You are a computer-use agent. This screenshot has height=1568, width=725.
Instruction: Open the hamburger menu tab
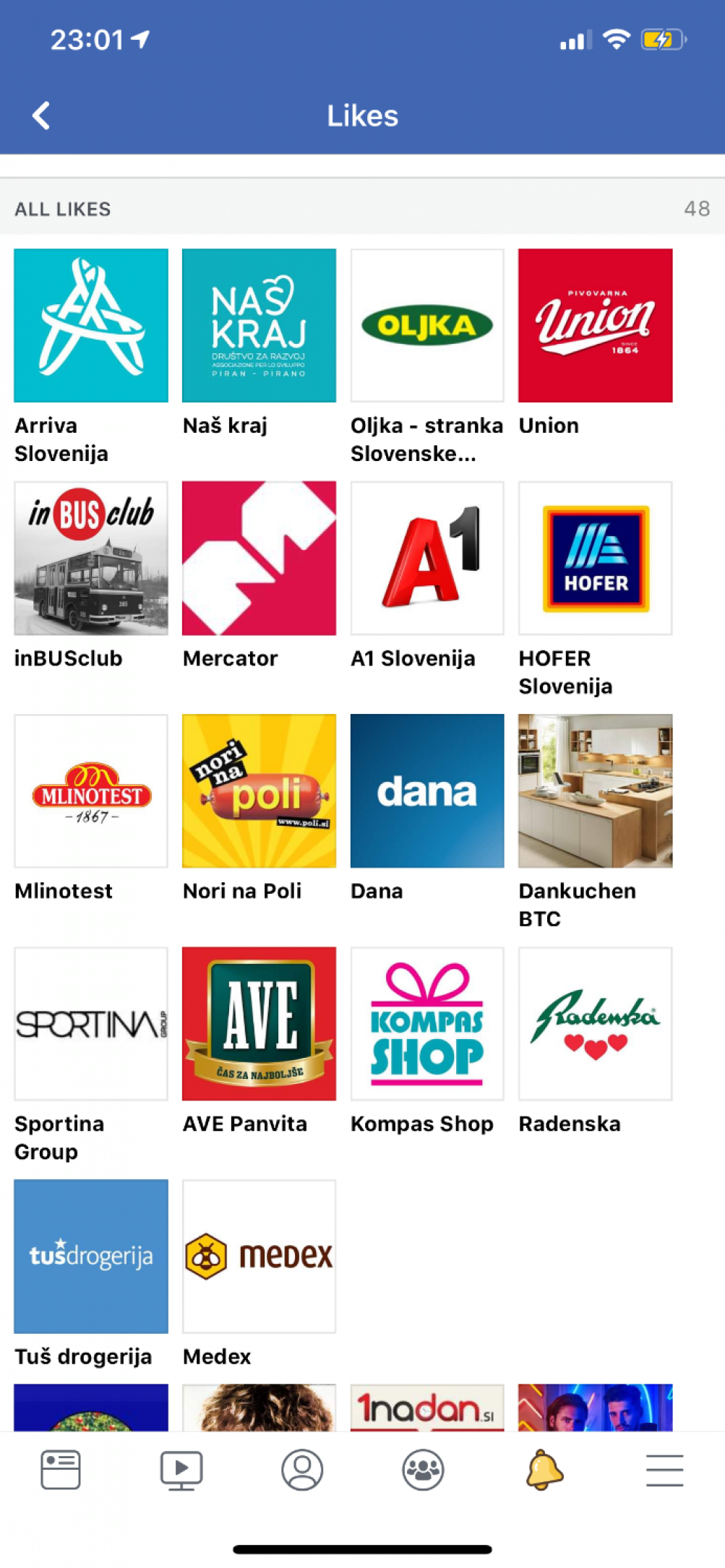click(x=665, y=1470)
